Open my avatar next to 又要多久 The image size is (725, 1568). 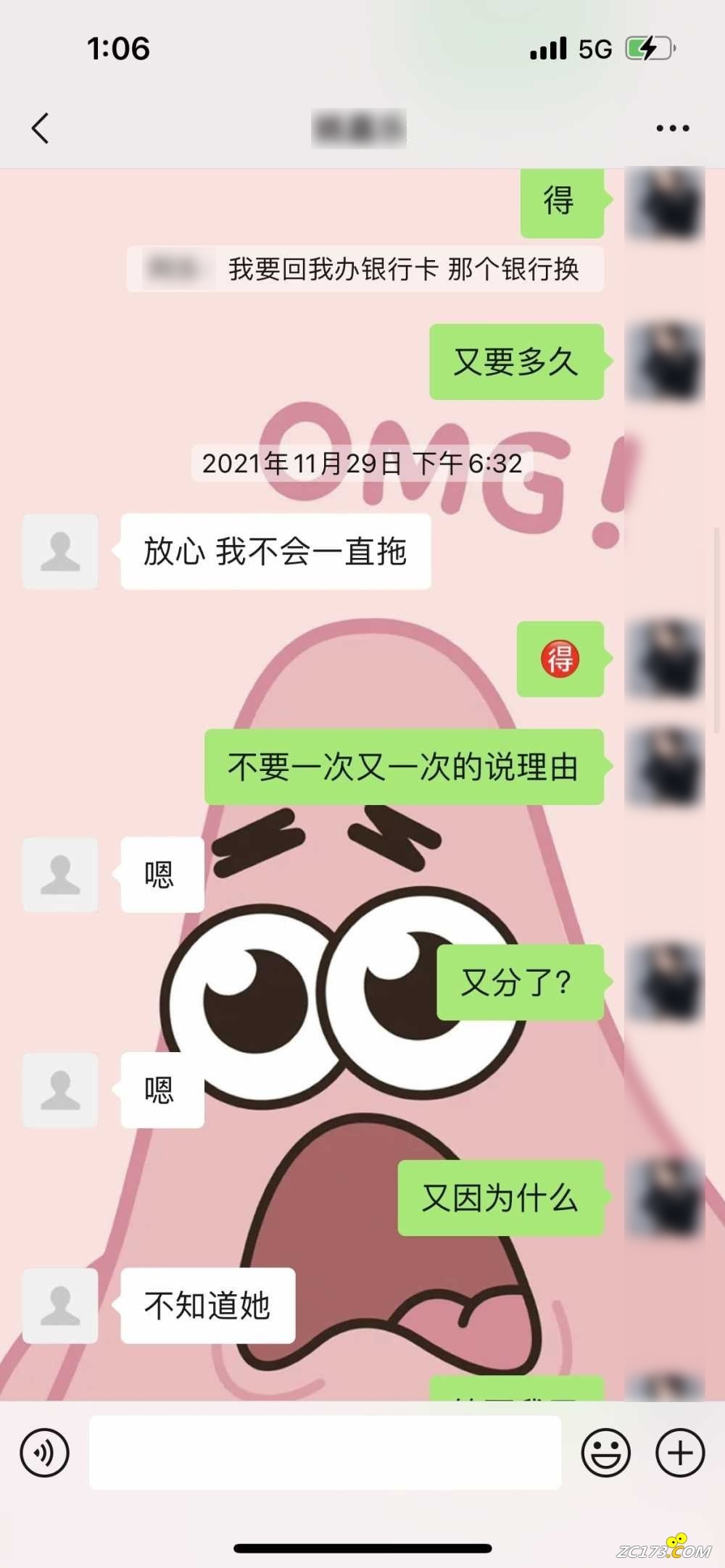coord(664,362)
